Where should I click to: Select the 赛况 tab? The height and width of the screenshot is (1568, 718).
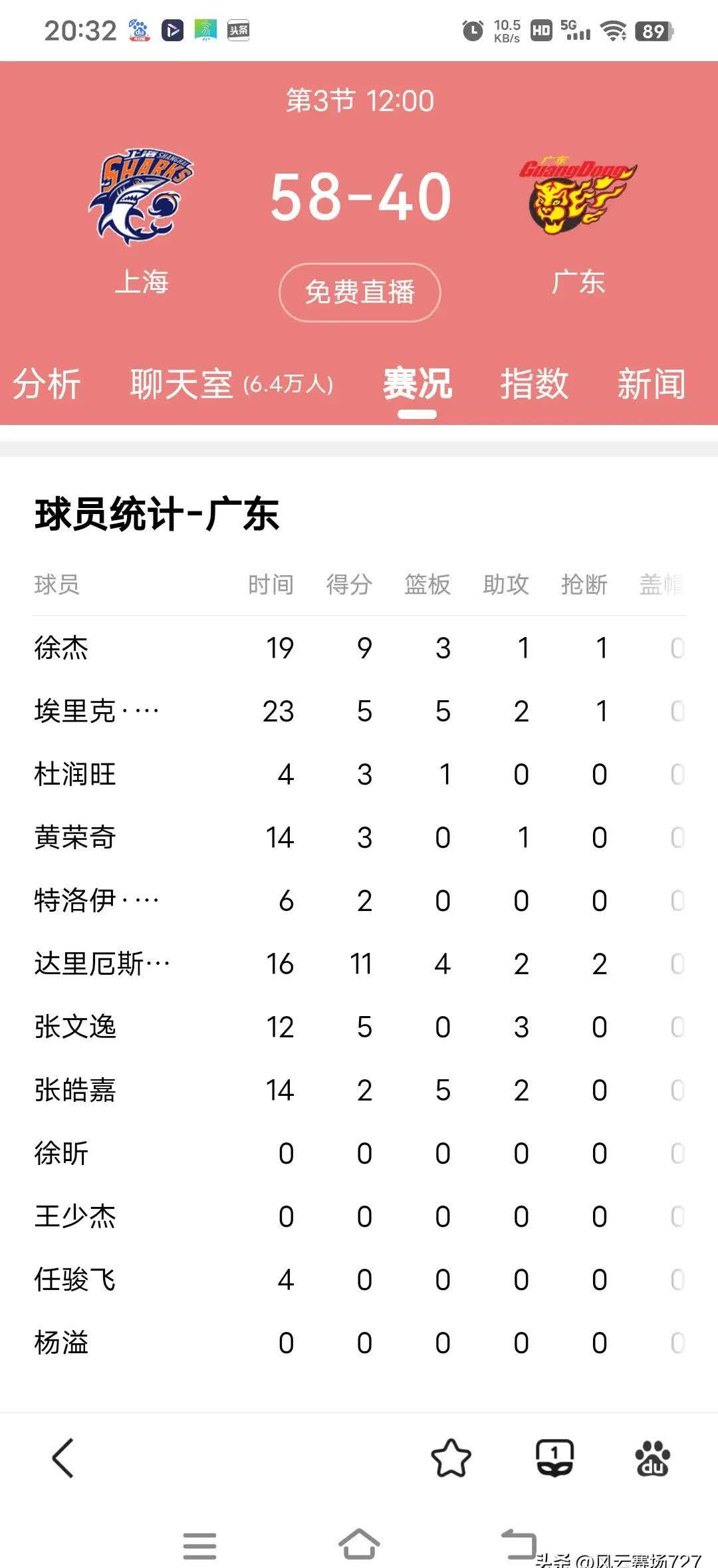click(x=418, y=384)
